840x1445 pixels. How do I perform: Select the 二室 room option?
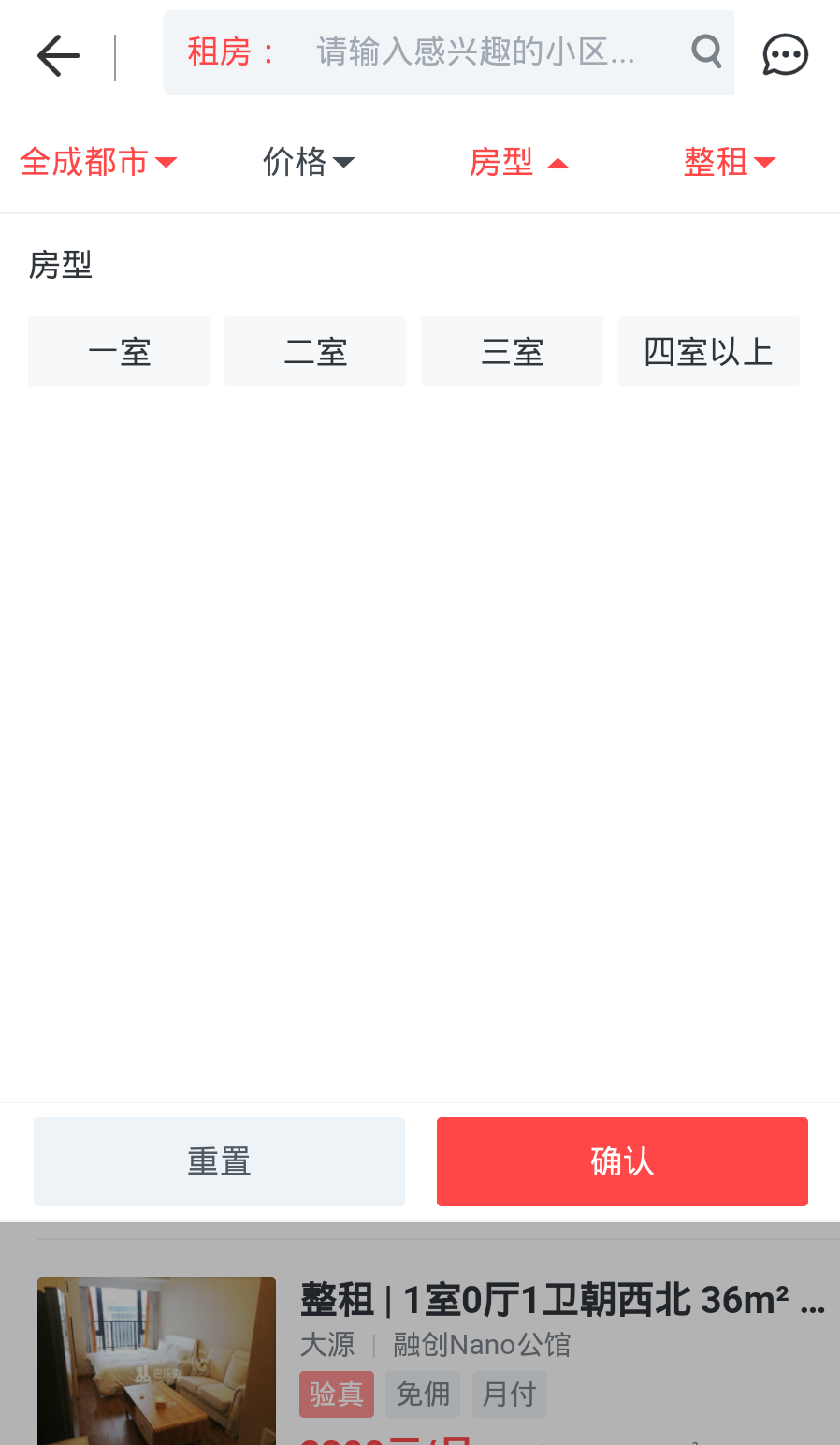pos(315,352)
